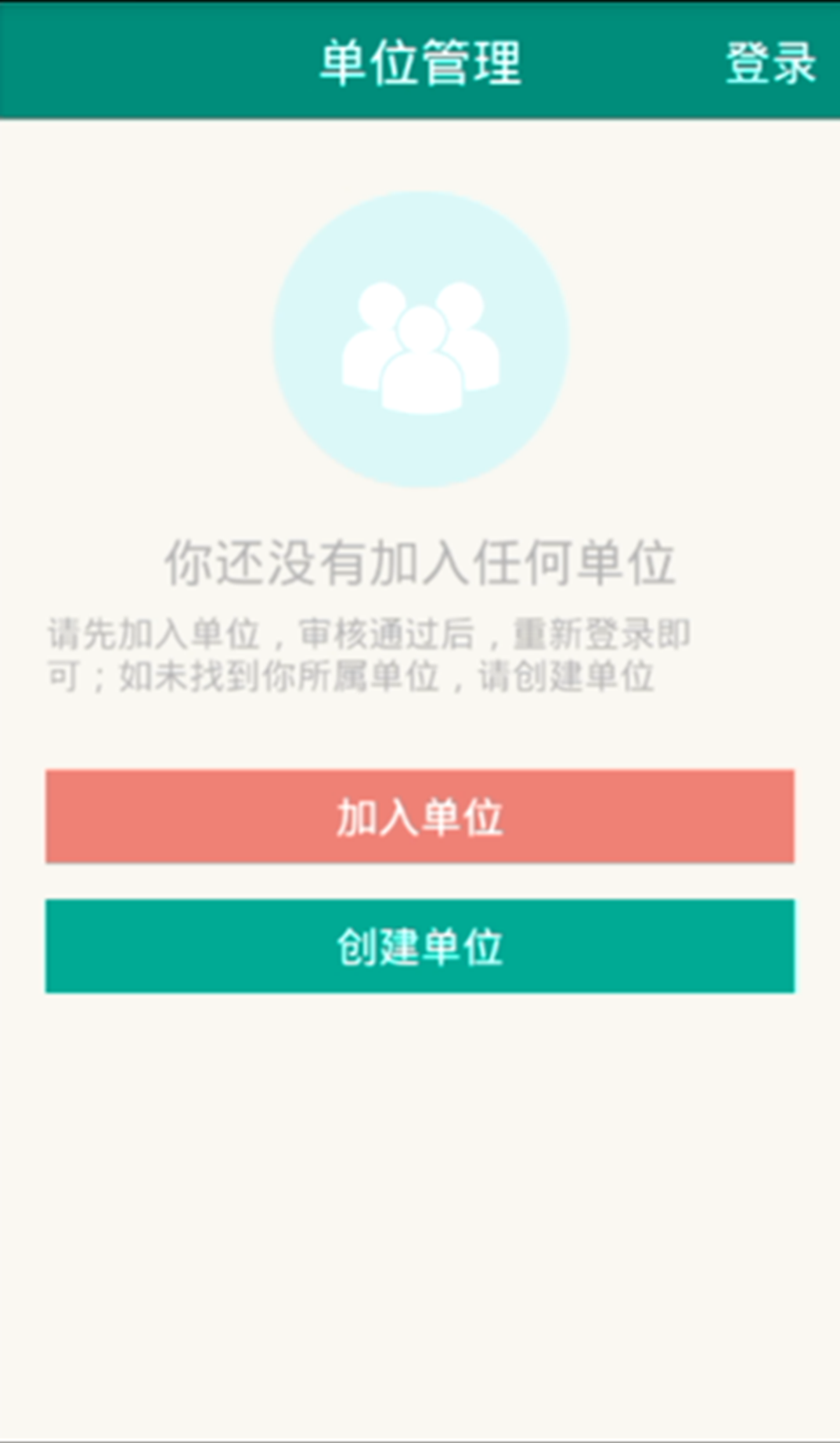Select the 创建单位 button
Viewport: 840px width, 1443px height.
[x=420, y=946]
